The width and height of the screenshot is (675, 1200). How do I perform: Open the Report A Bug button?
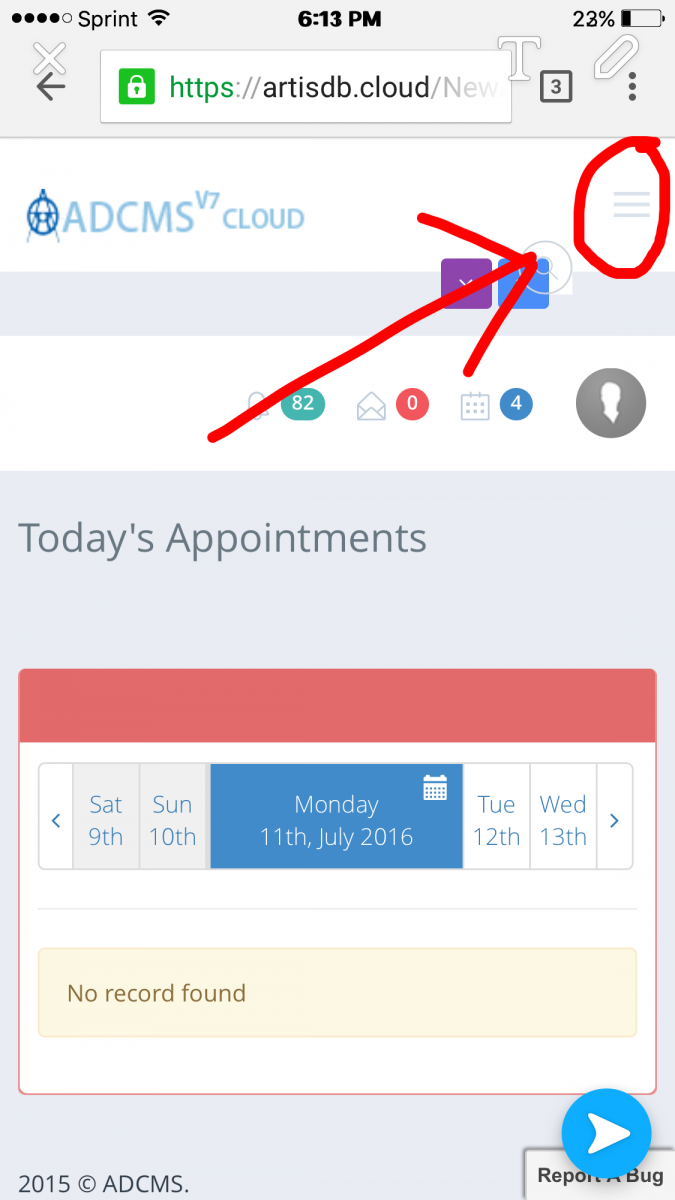tap(600, 1175)
